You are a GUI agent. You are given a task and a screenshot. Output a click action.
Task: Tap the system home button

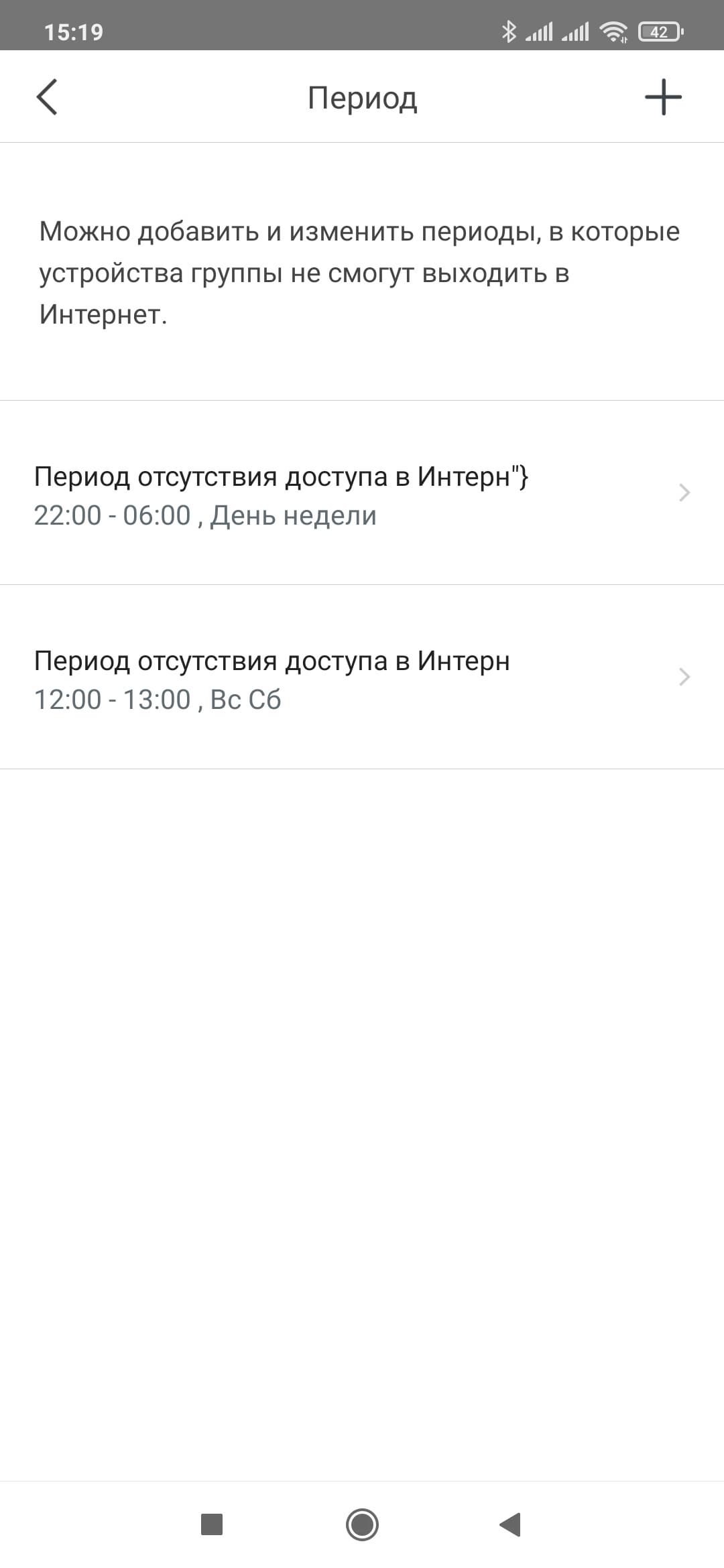point(362,1524)
